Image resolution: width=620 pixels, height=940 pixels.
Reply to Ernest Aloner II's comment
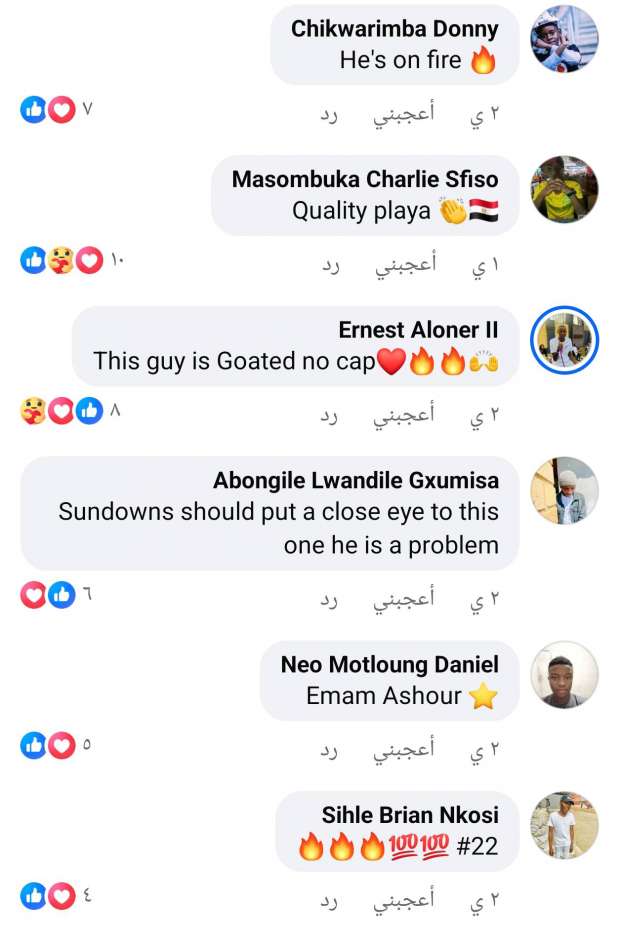tap(329, 415)
